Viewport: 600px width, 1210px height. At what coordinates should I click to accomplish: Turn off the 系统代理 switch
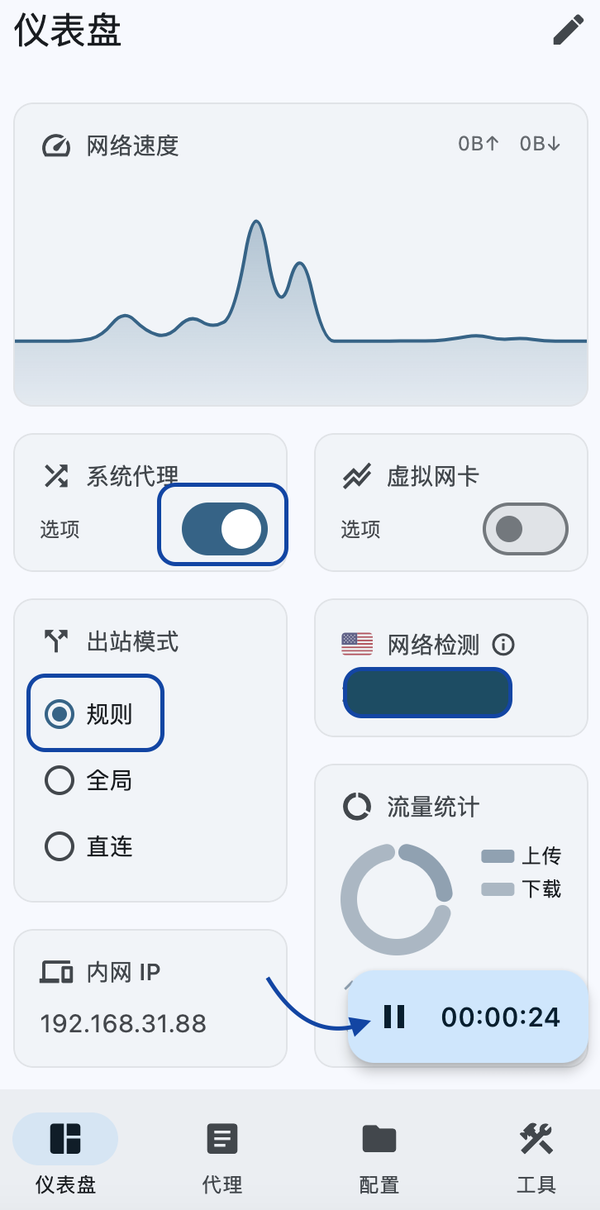(x=224, y=529)
